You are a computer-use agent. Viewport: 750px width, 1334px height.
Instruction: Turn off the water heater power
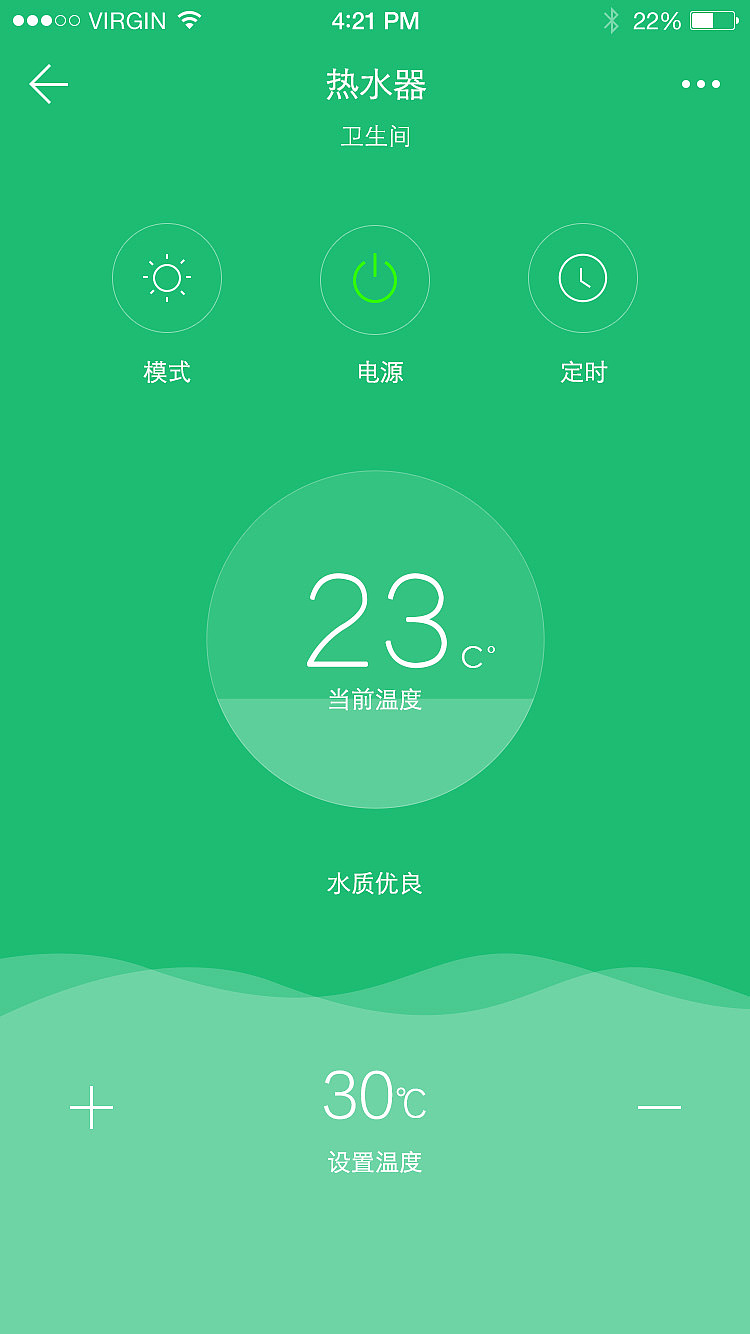[x=375, y=278]
